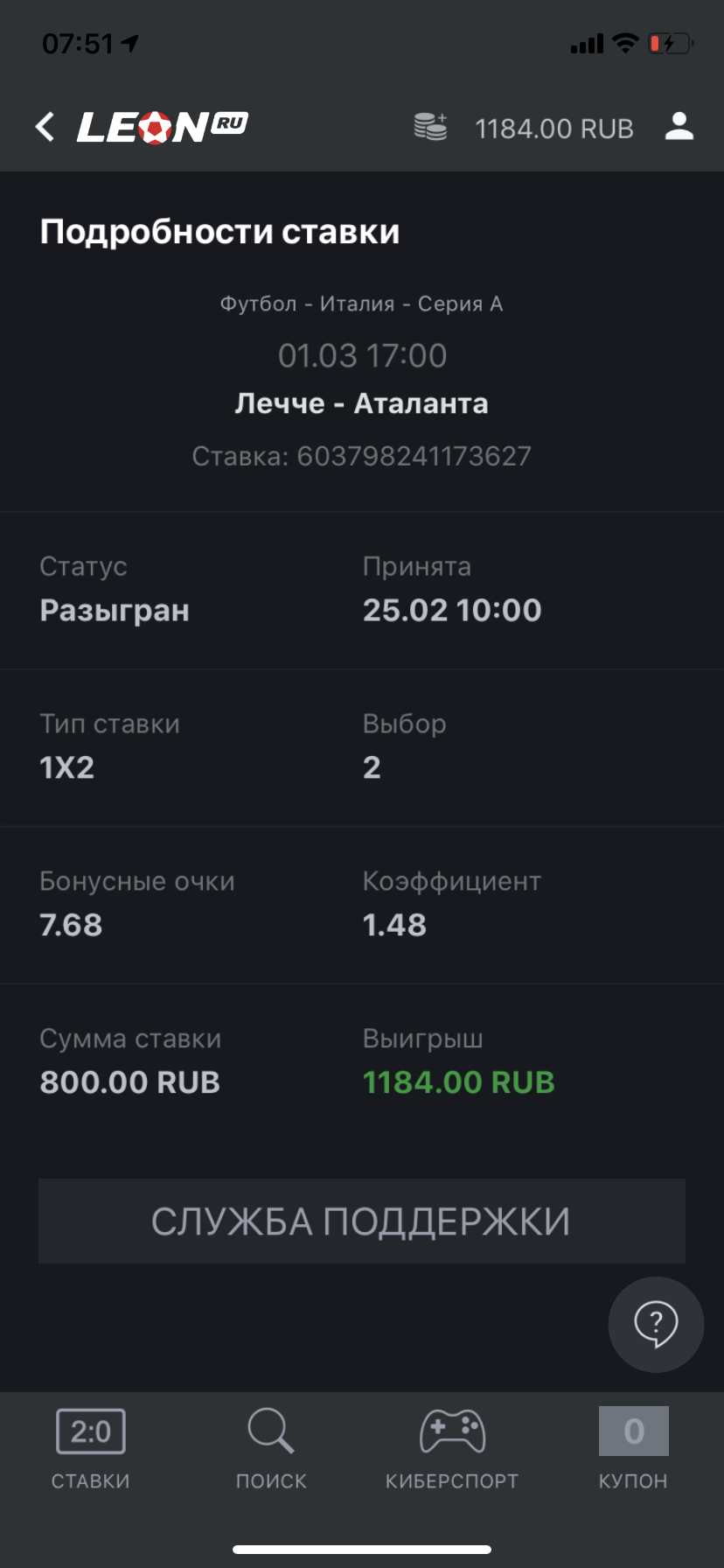Tap the 1184.00 RUB balance
This screenshot has width=724, height=1568.
point(554,129)
